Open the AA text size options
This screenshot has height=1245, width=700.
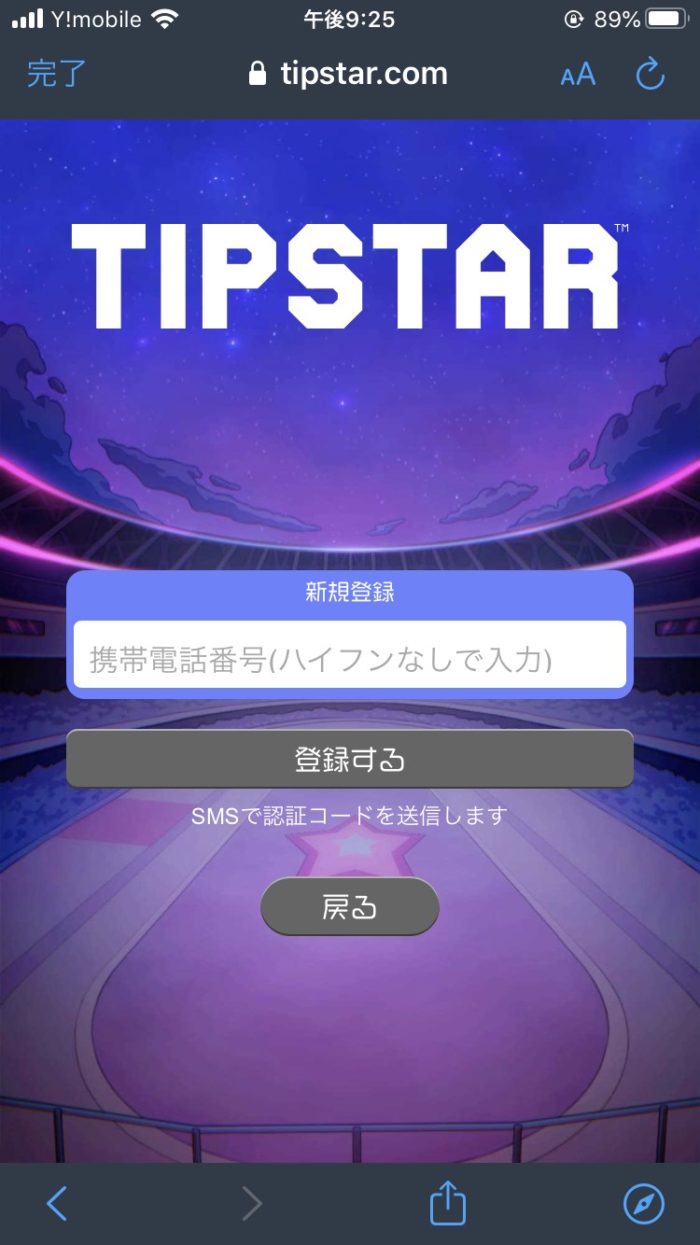[x=577, y=74]
